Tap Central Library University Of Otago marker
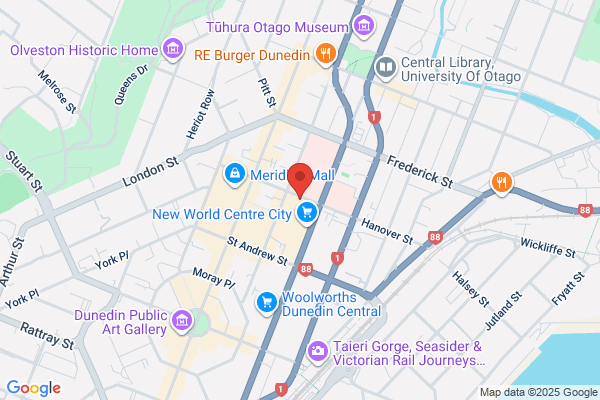The width and height of the screenshot is (600, 400). click(x=386, y=68)
